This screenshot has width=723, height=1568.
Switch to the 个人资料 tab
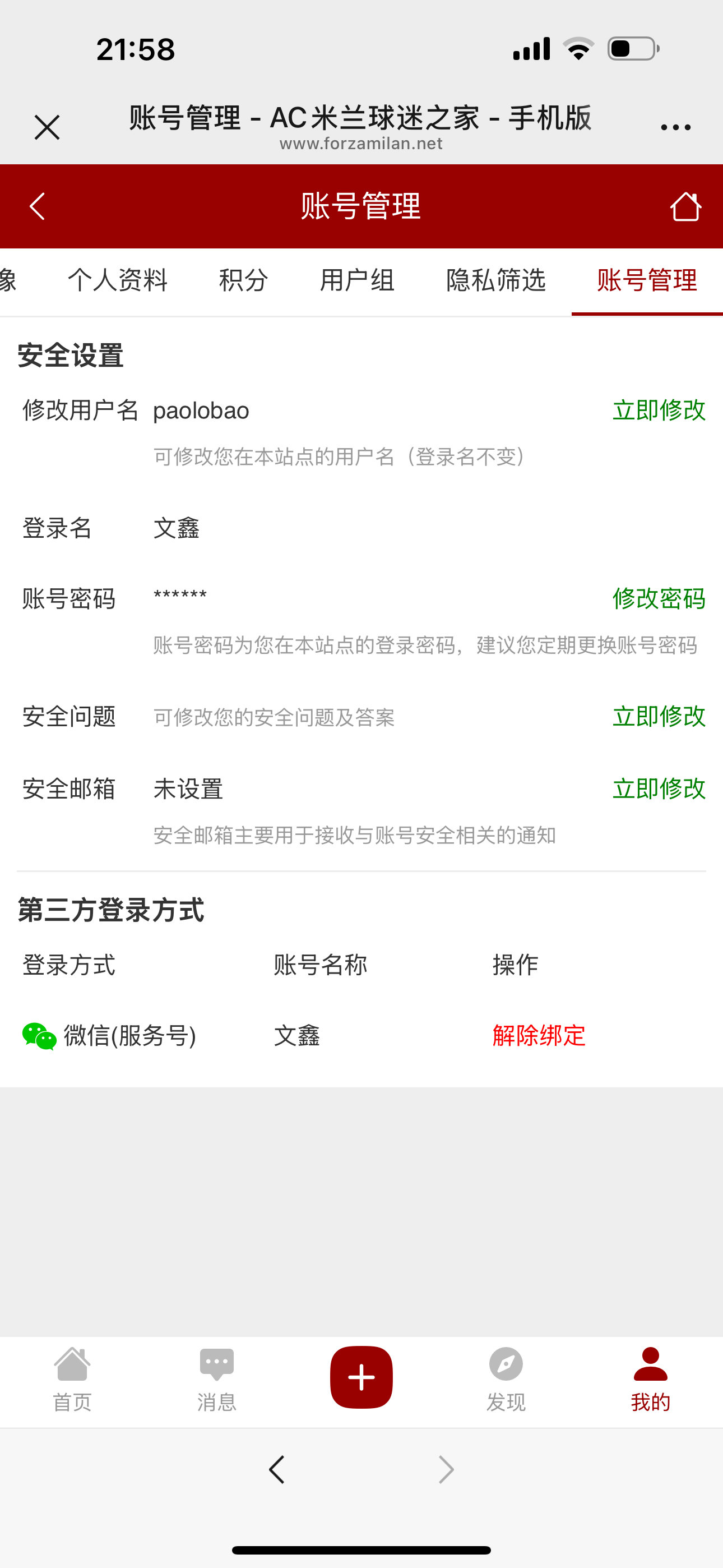[x=118, y=280]
